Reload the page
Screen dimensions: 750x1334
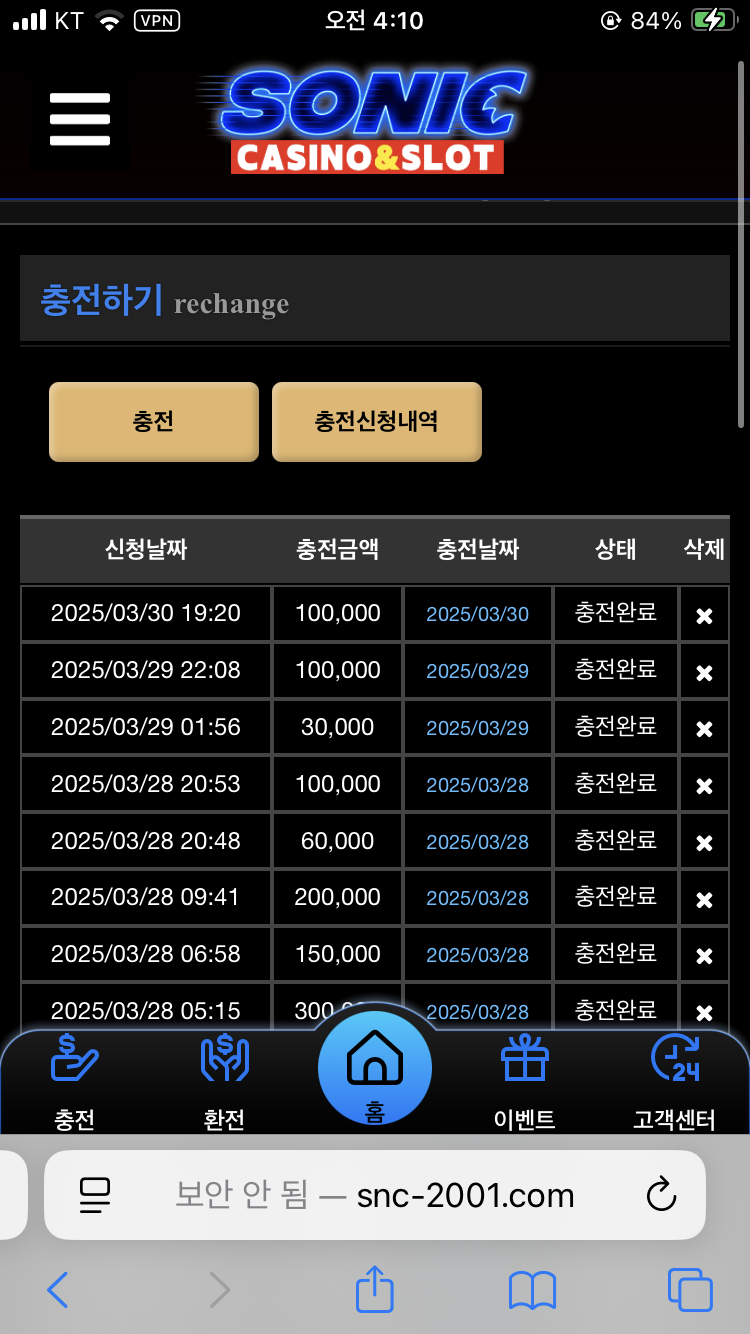(661, 1195)
